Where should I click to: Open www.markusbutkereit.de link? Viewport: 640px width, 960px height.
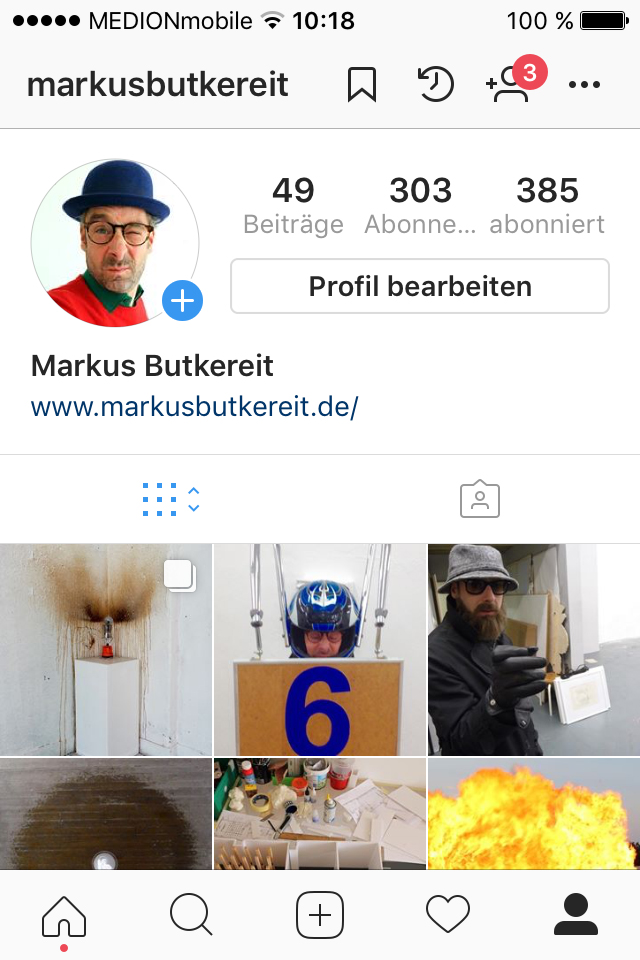pyautogui.click(x=195, y=407)
